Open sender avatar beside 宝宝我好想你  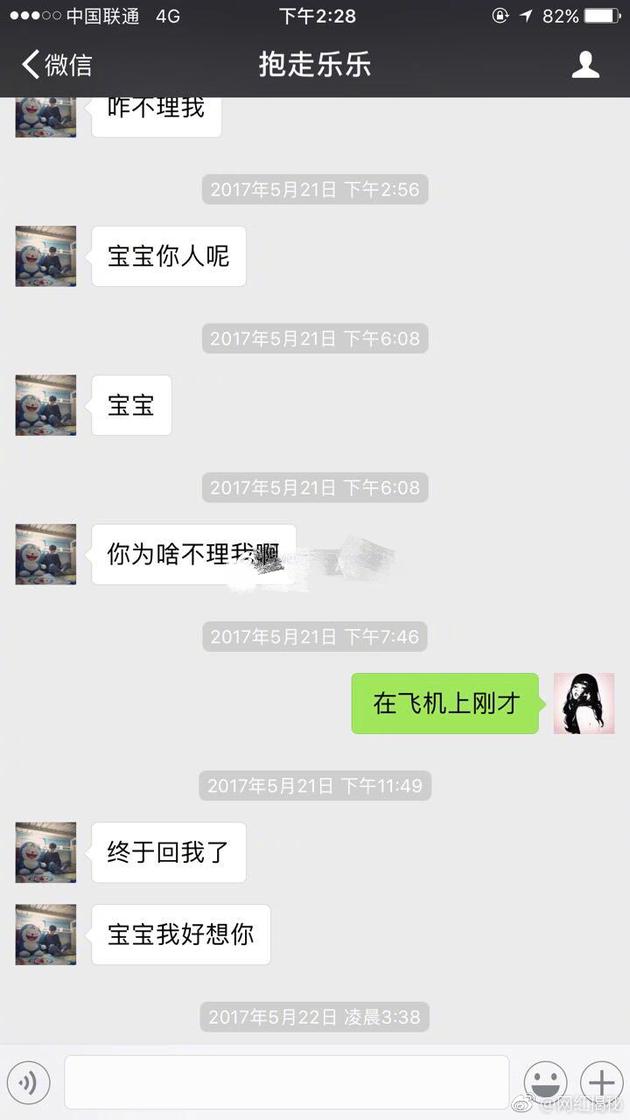click(x=46, y=934)
